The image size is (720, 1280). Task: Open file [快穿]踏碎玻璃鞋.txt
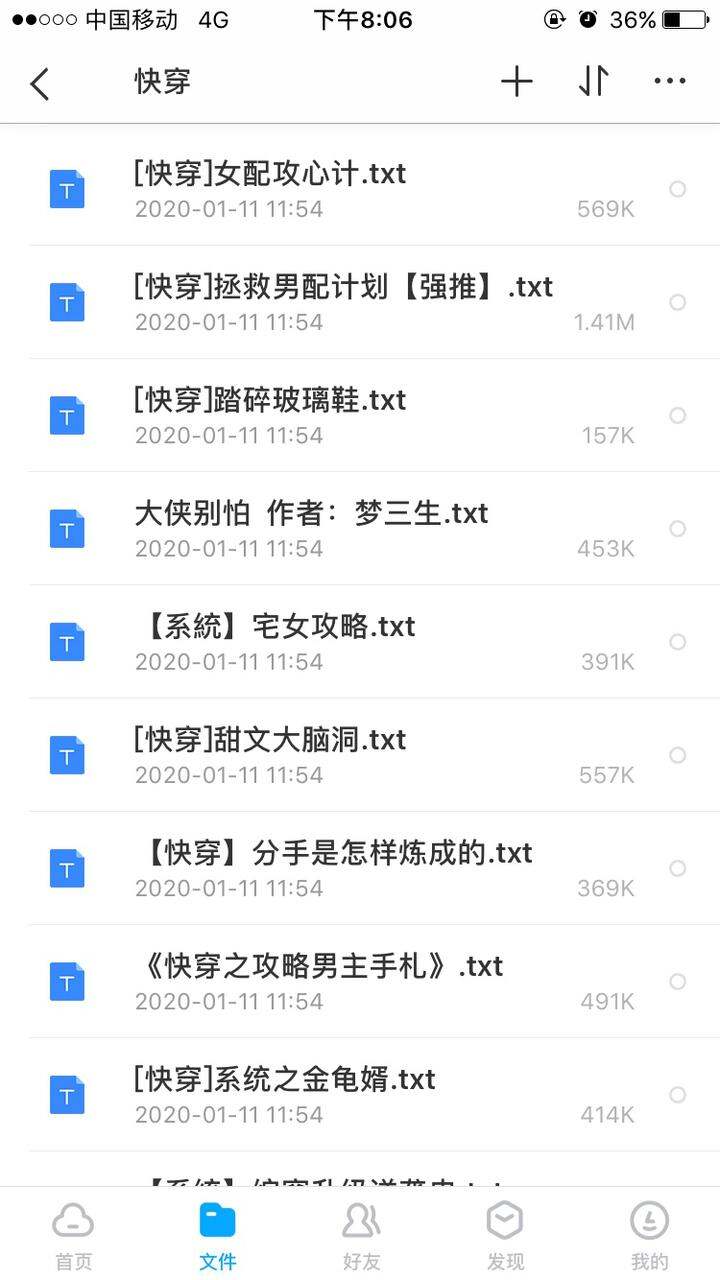360,415
